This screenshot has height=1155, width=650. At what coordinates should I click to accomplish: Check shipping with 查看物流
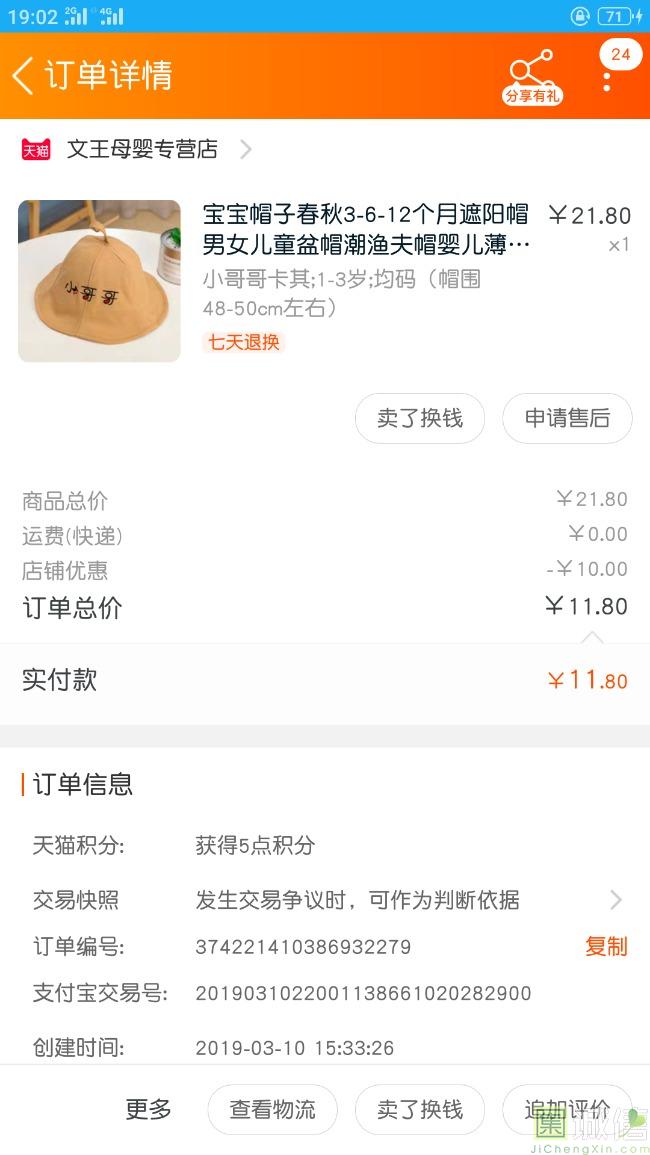click(x=272, y=1109)
